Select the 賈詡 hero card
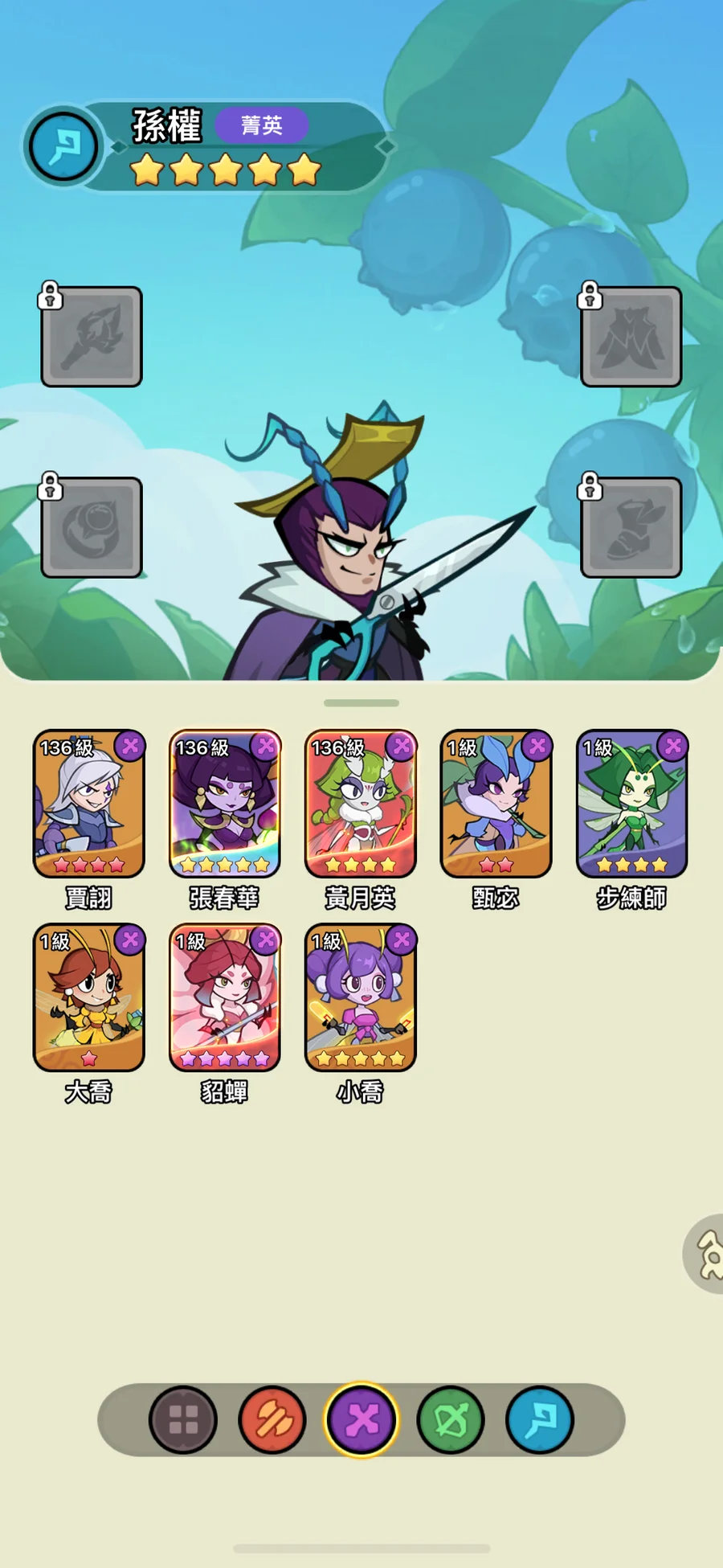The image size is (723, 1568). pyautogui.click(x=89, y=803)
